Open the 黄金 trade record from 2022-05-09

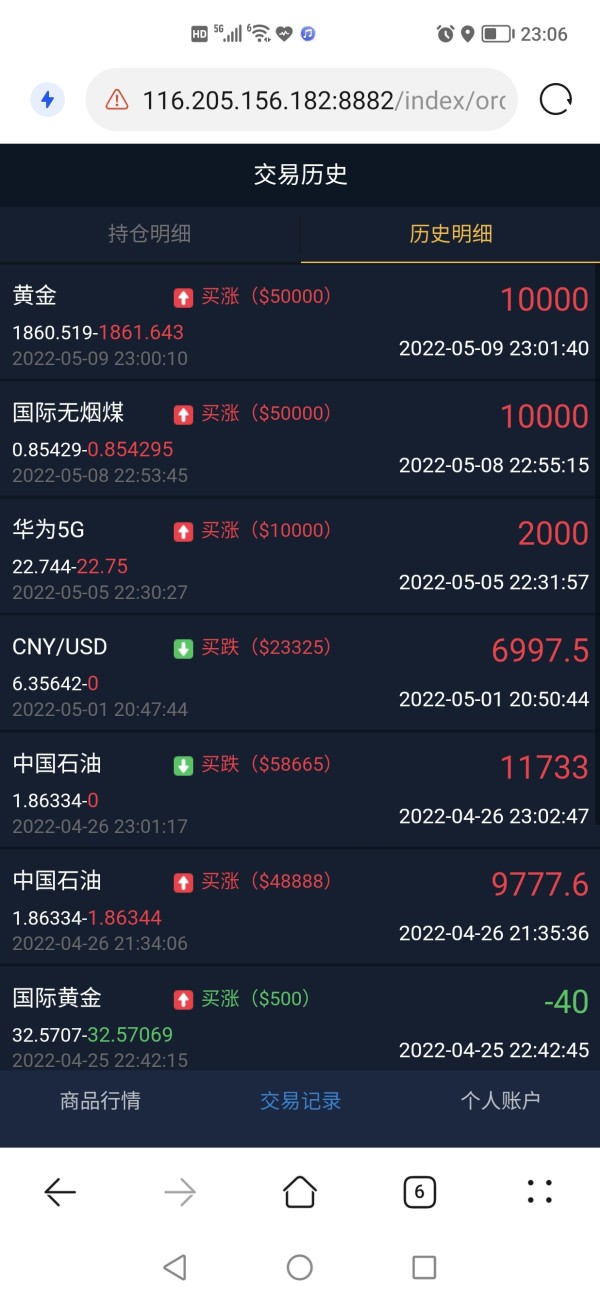[x=300, y=323]
